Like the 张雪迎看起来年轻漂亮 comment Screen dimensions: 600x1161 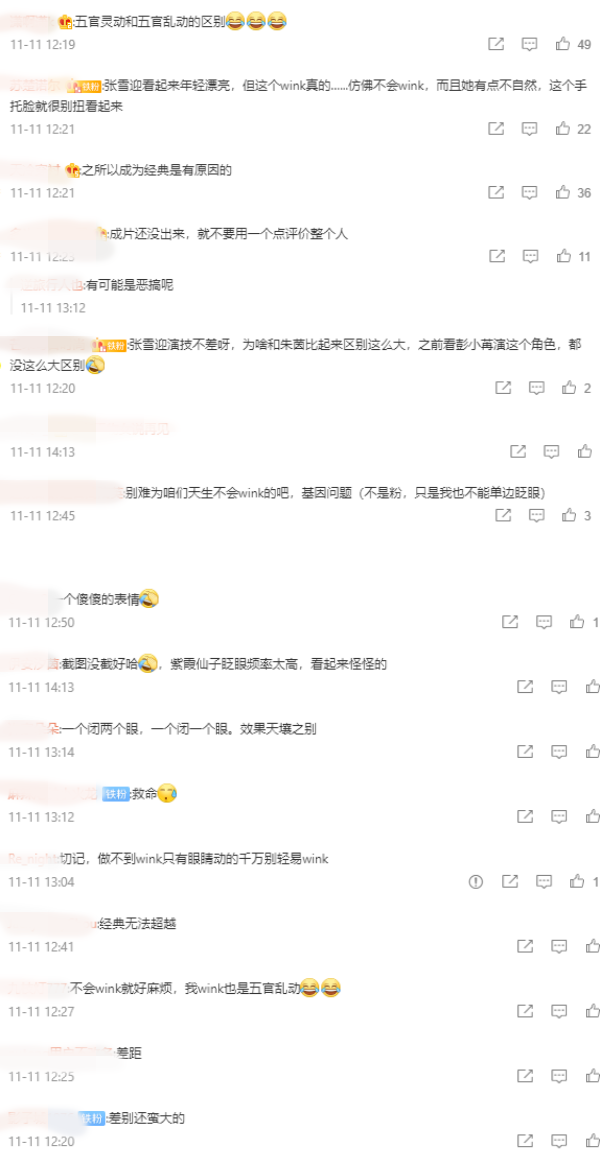pyautogui.click(x=563, y=129)
